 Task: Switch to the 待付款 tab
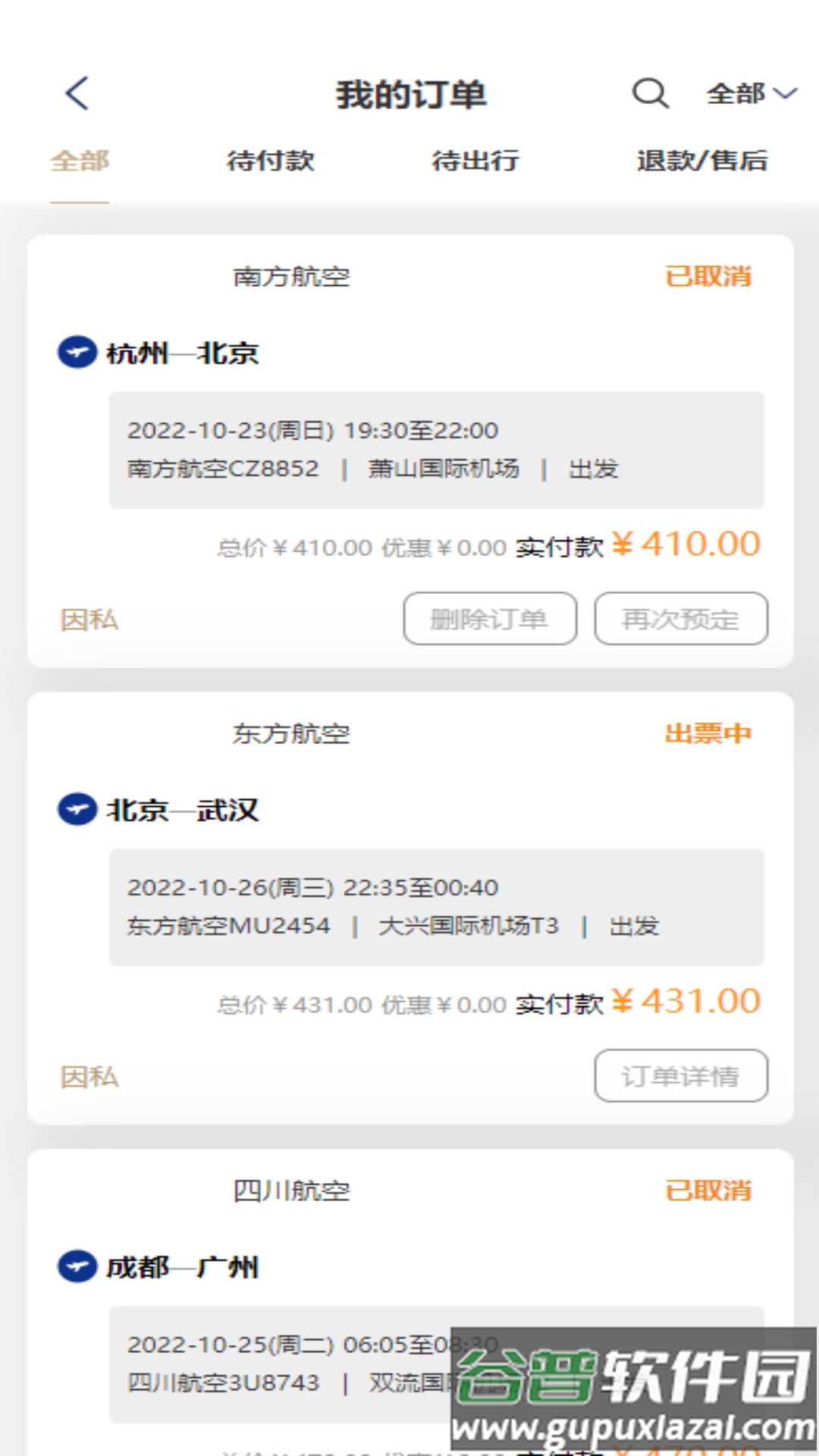pos(270,161)
